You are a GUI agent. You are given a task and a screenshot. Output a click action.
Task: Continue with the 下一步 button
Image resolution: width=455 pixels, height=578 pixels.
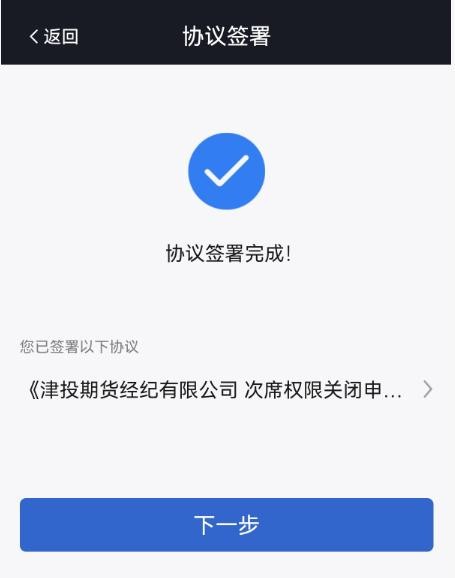coord(227,525)
